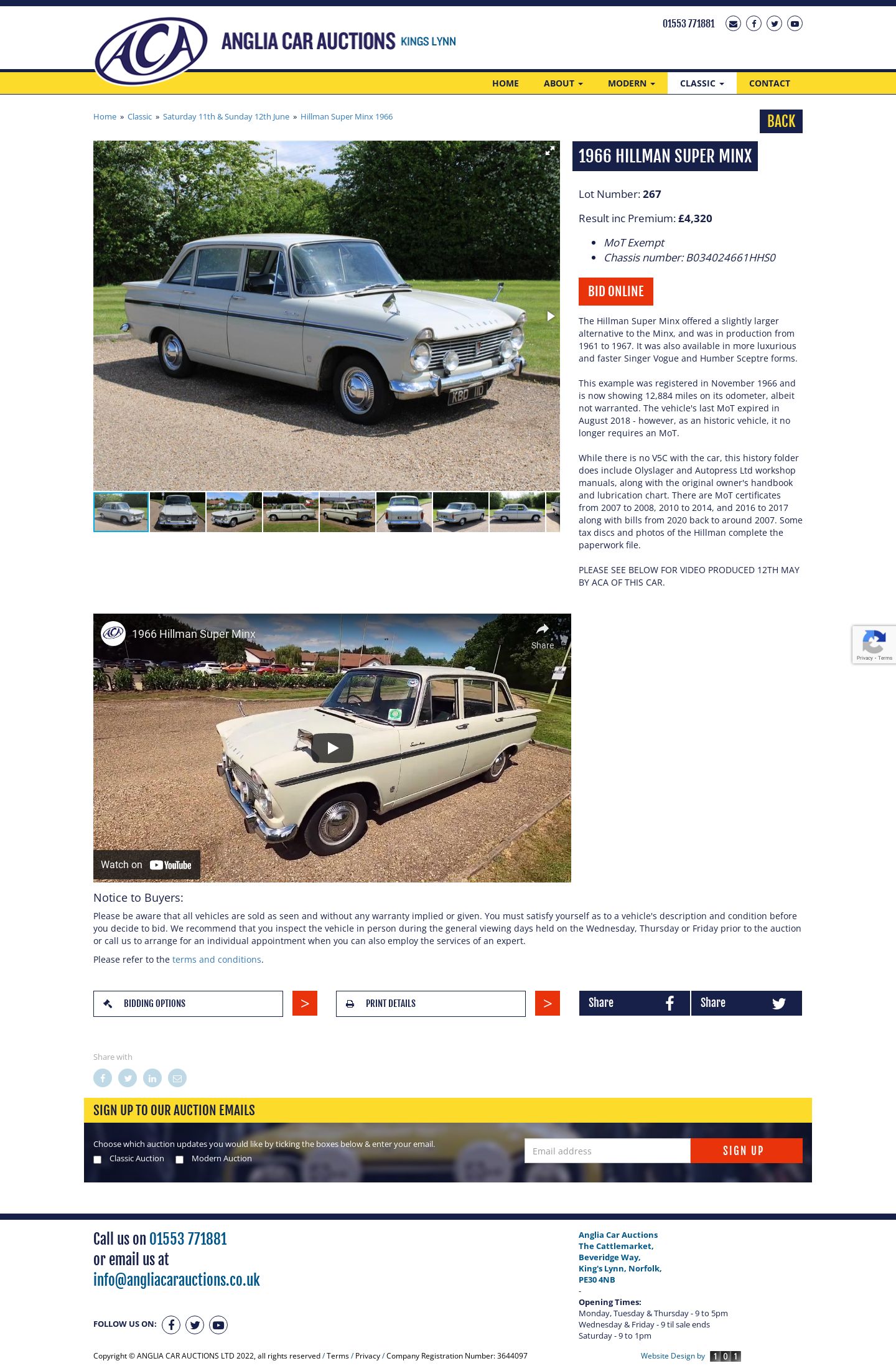The width and height of the screenshot is (896, 1371).
Task: Show the next gallery photo arrow
Action: pyautogui.click(x=550, y=316)
